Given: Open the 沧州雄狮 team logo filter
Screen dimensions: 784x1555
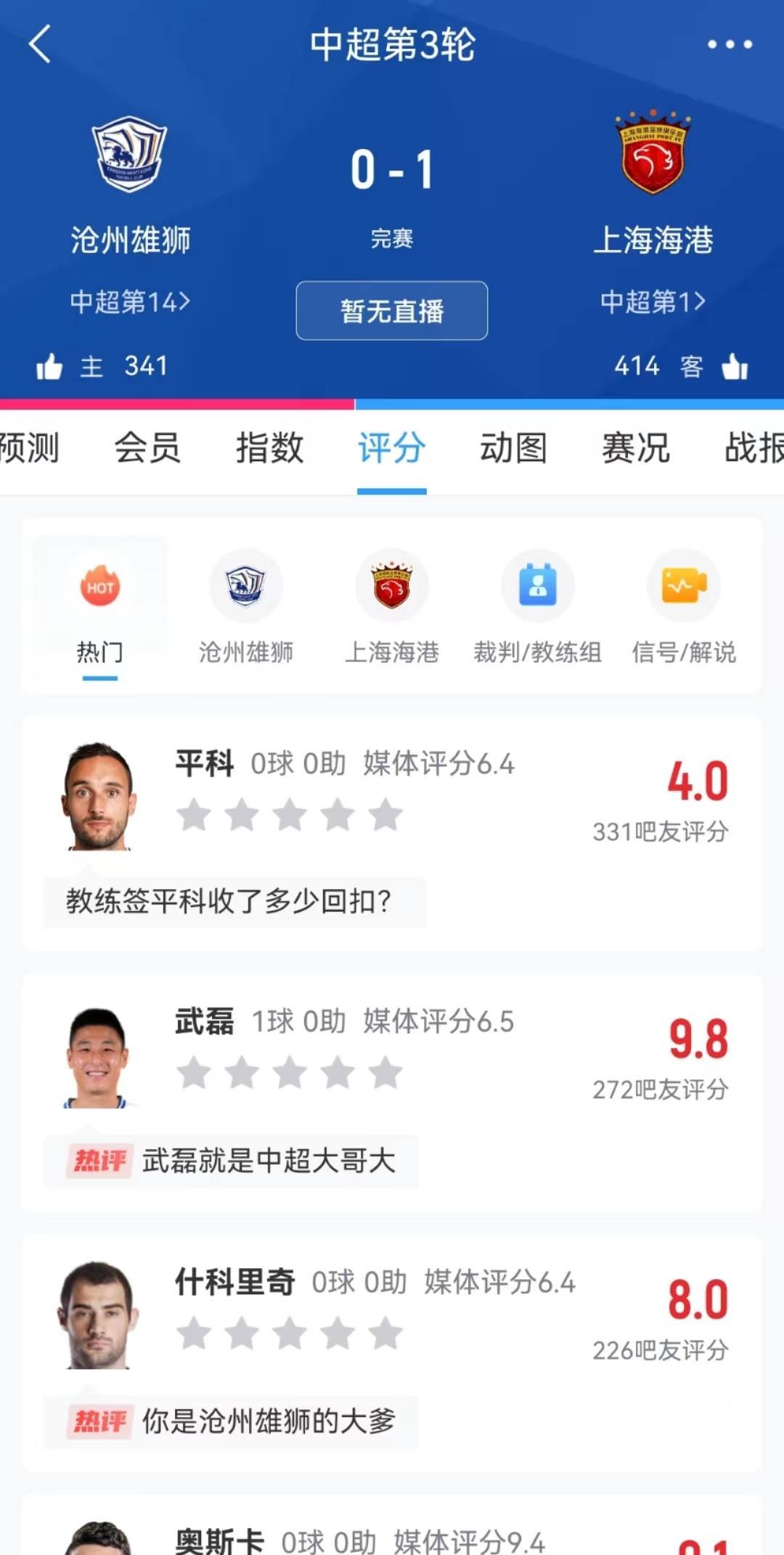Looking at the screenshot, I should (247, 585).
